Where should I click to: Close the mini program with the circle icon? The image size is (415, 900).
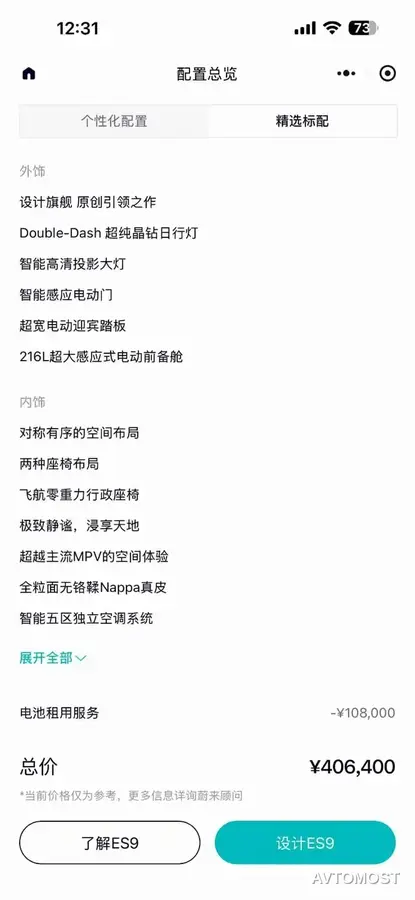pos(388,73)
